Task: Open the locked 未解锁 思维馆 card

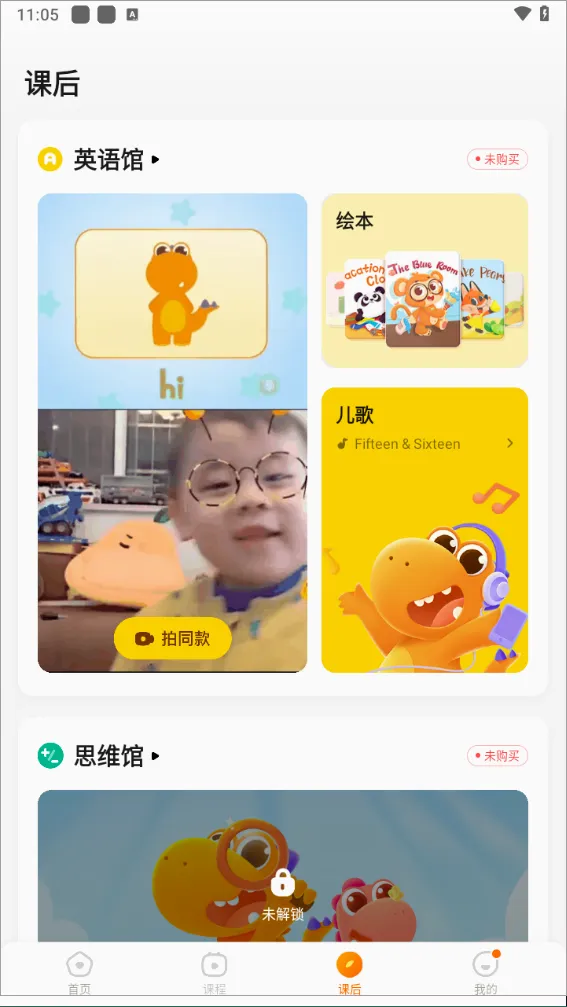Action: point(283,866)
